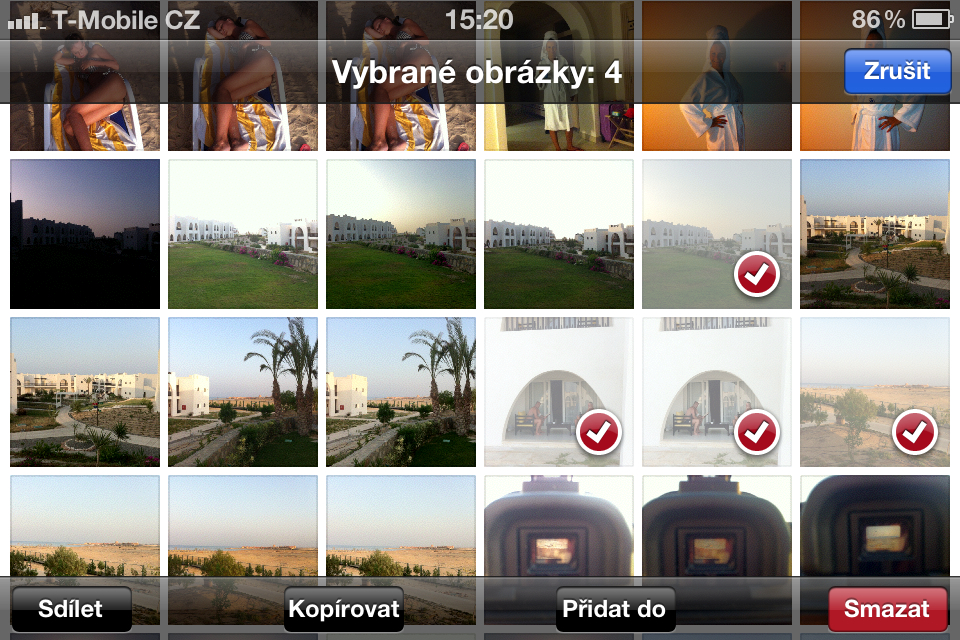Copy selected photos with Kopírovat

344,608
